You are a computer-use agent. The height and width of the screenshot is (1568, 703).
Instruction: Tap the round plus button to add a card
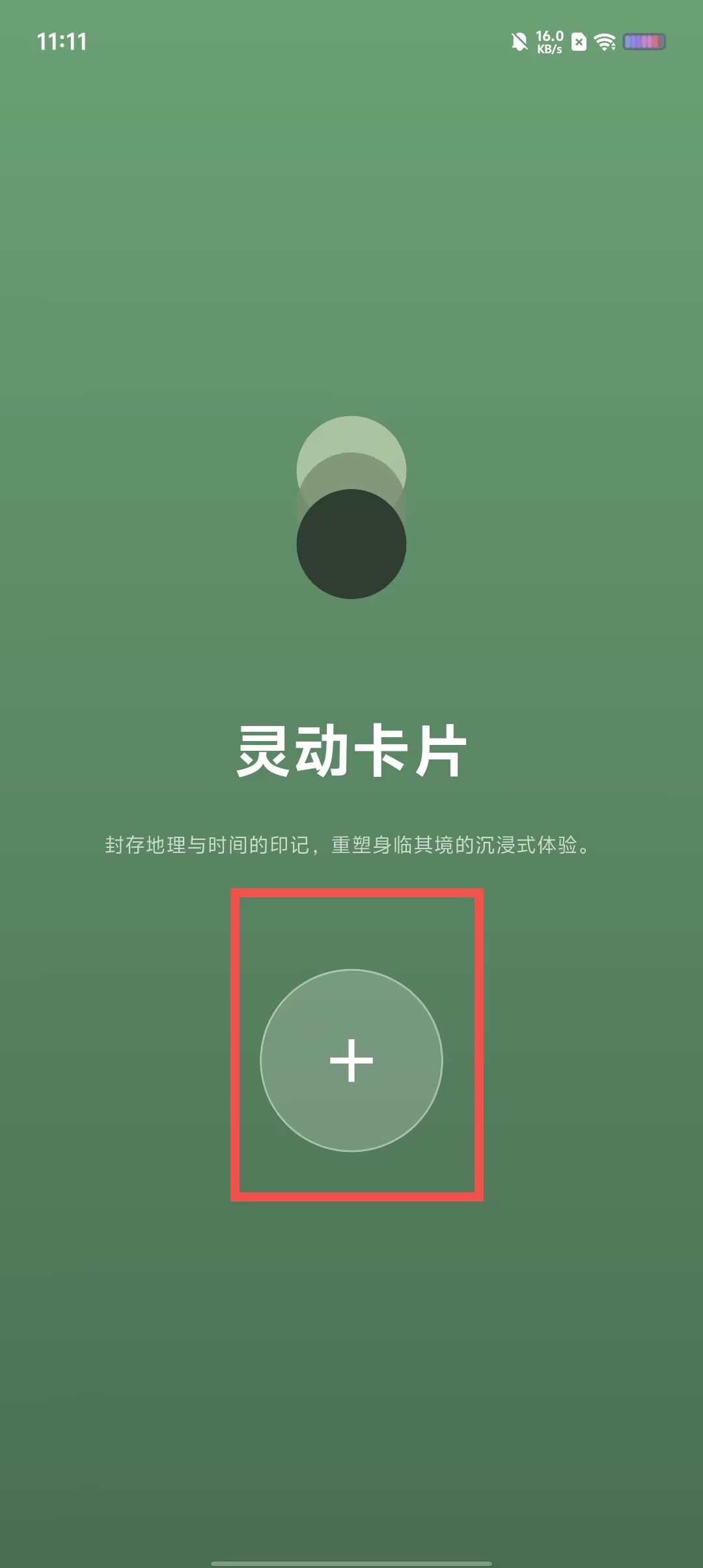pyautogui.click(x=351, y=1060)
